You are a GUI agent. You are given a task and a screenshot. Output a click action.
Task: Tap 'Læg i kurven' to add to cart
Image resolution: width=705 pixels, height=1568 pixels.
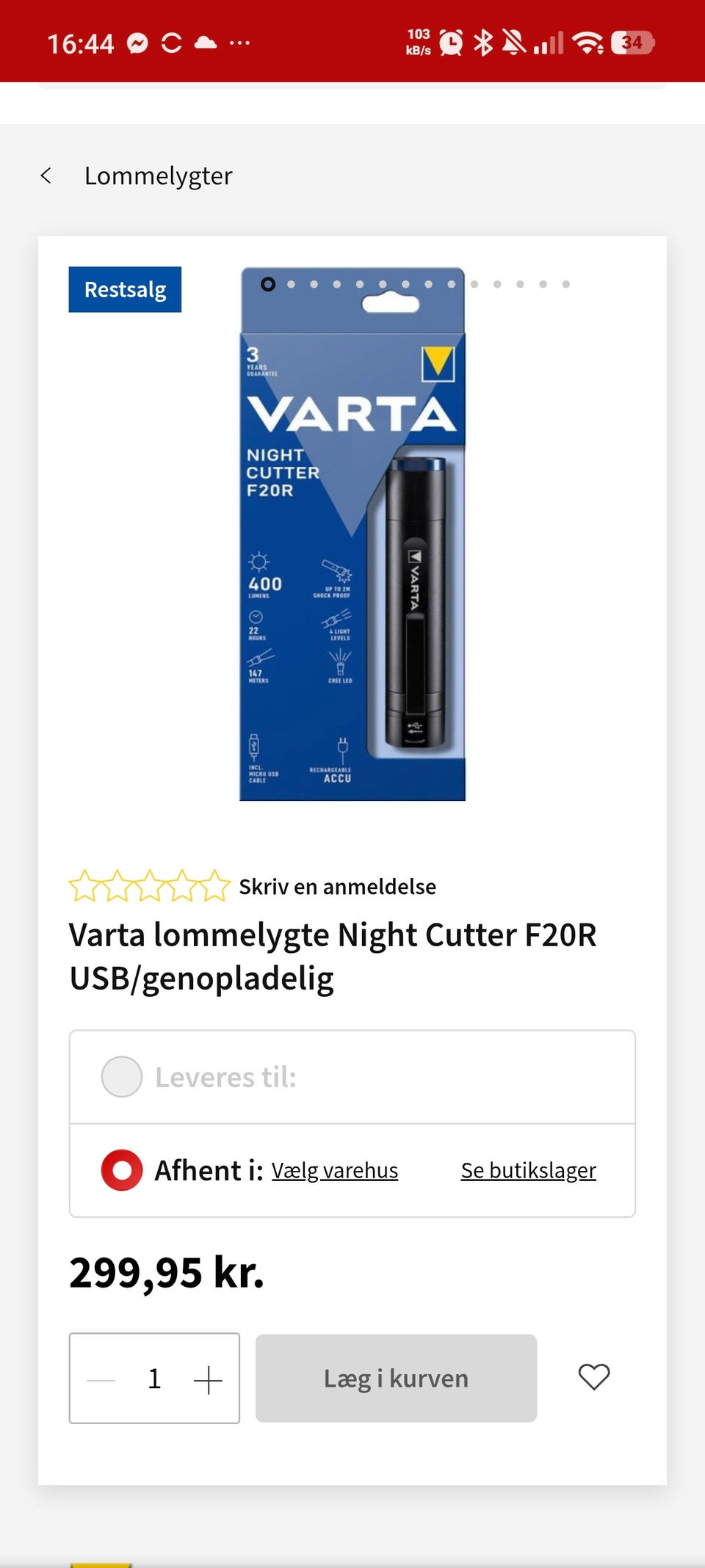click(396, 1379)
